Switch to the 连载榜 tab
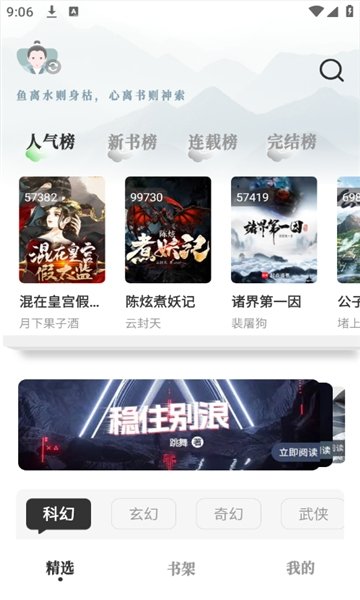This screenshot has height=600, width=360. (x=213, y=142)
